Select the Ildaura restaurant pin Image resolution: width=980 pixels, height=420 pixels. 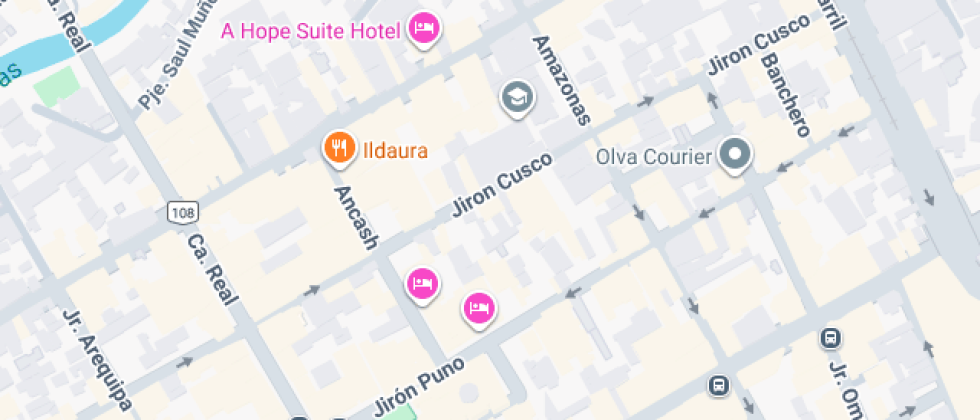(340, 149)
